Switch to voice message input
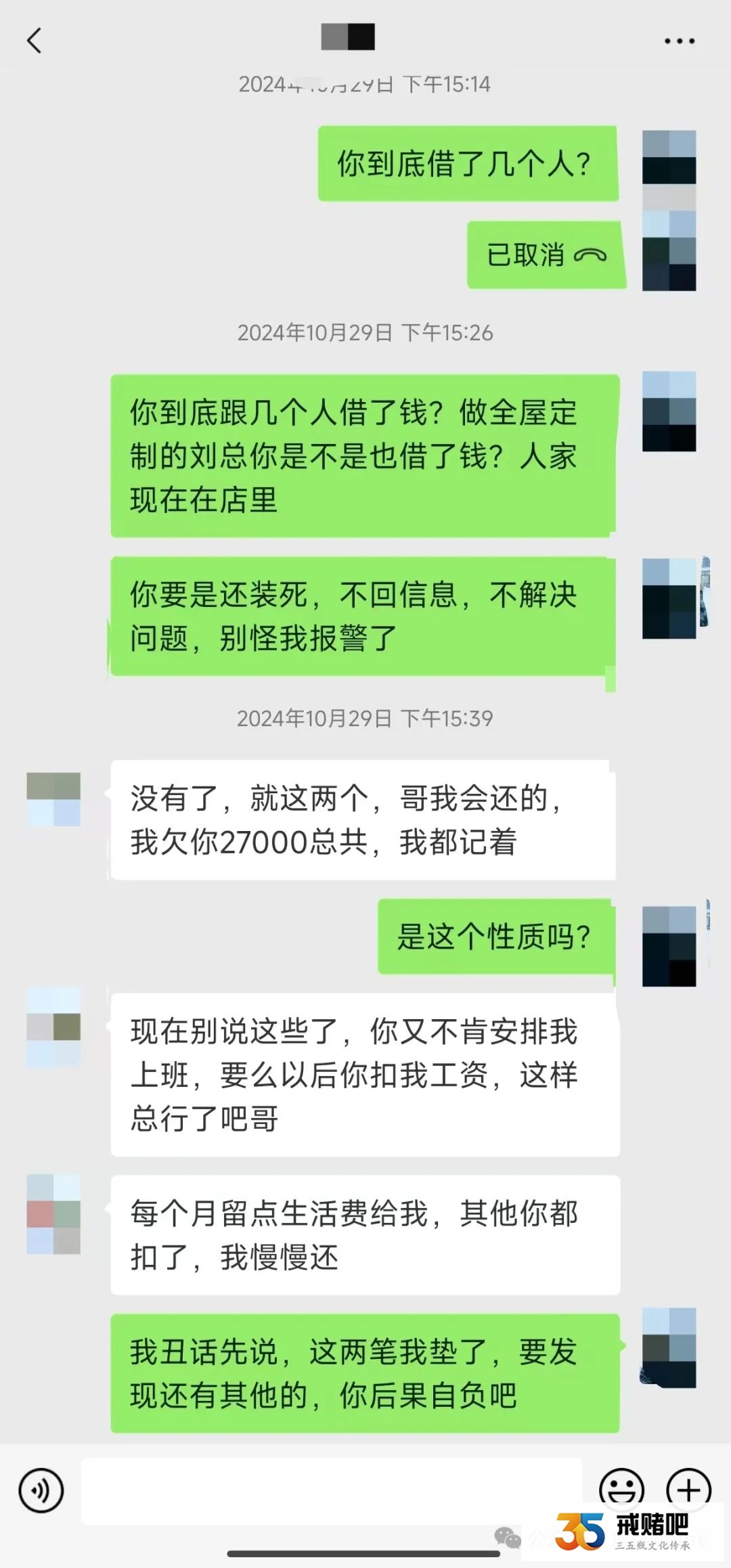The image size is (731, 1568). 41,1489
